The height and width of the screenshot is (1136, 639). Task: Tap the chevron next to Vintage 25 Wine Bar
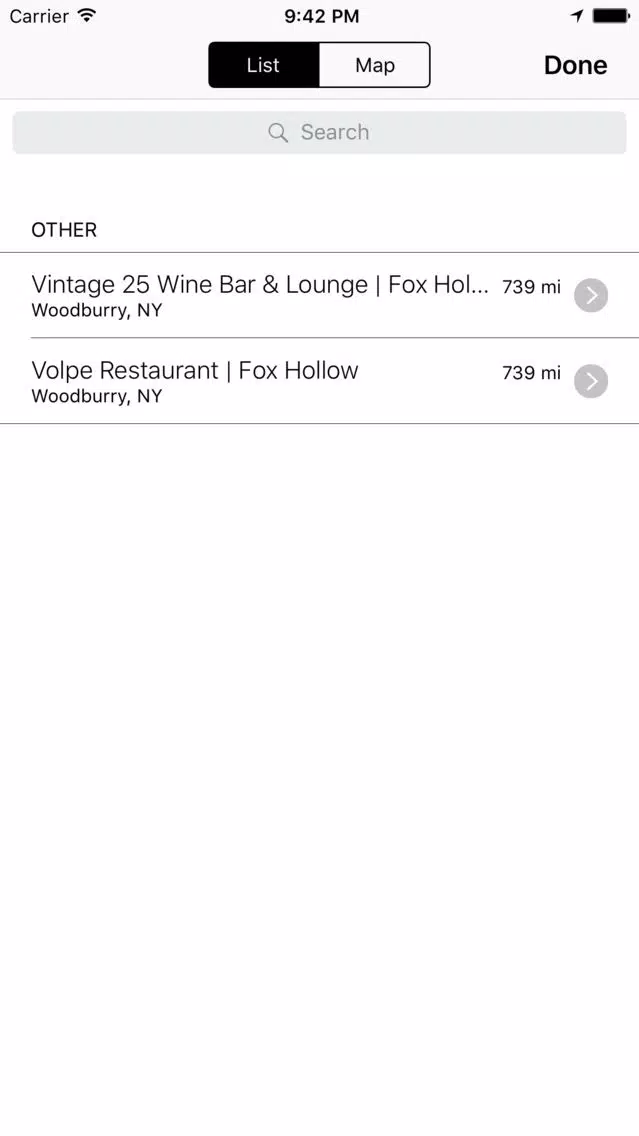pos(591,296)
